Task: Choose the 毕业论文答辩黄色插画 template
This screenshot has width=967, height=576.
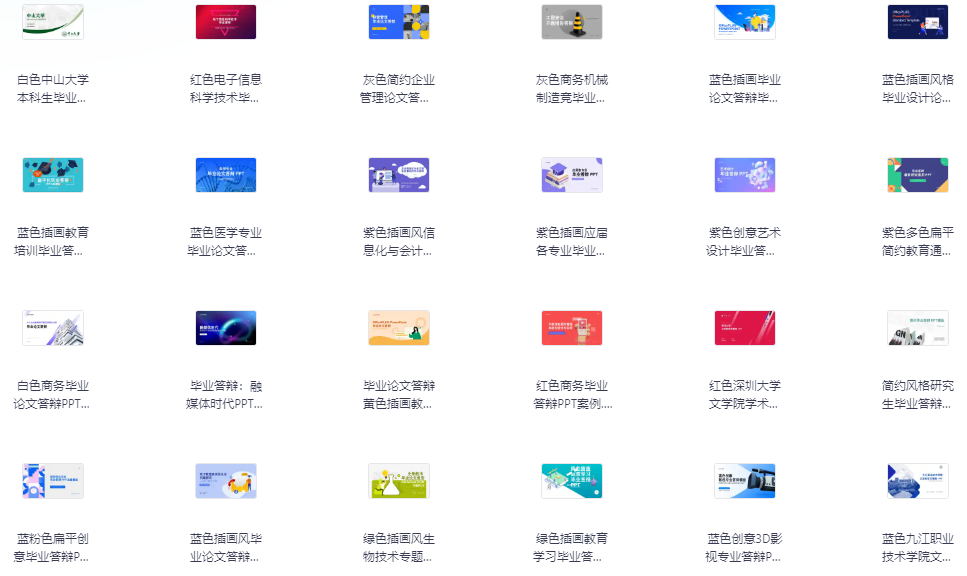Action: coord(399,328)
